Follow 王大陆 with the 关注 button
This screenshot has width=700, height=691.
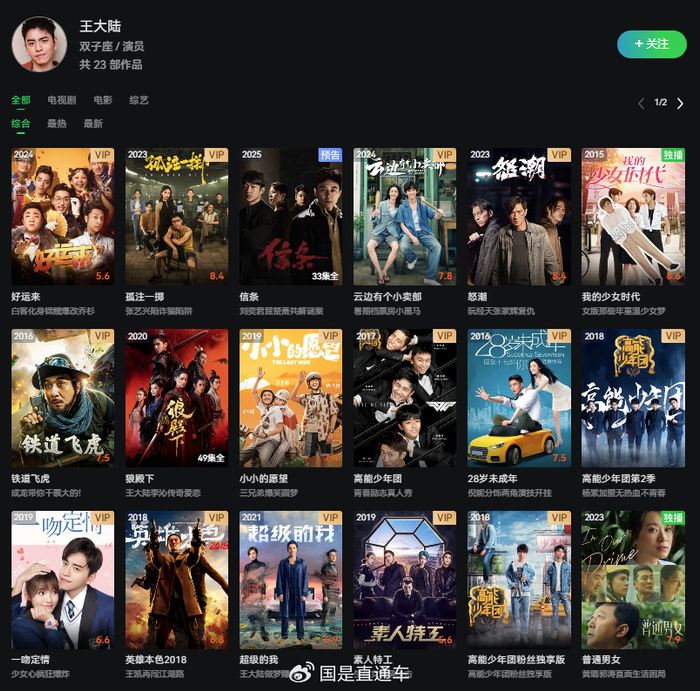[651, 44]
